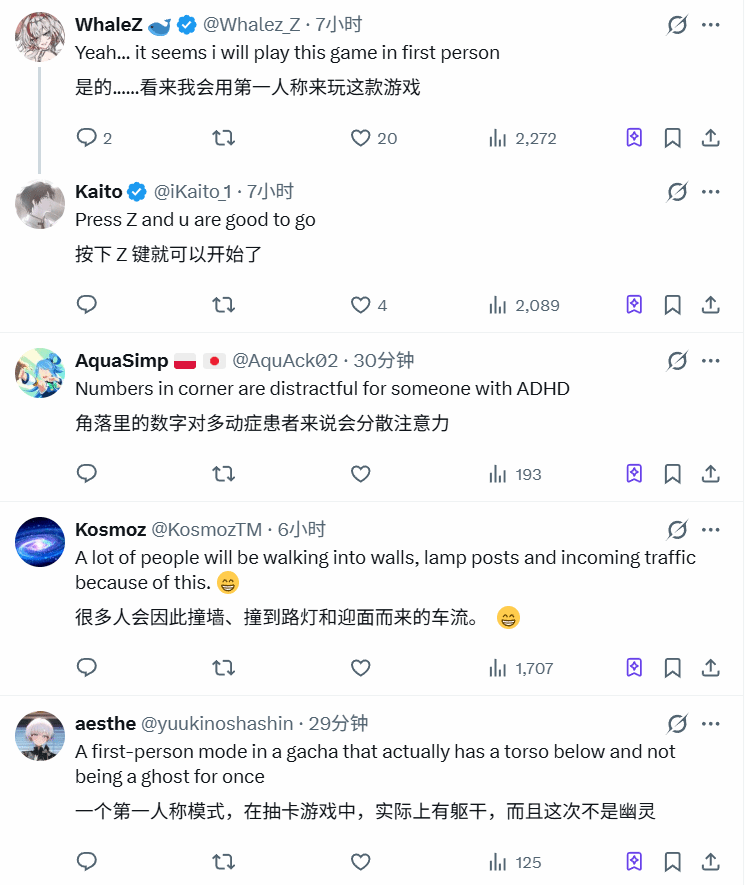The height and width of the screenshot is (885, 745).
Task: Open overflow menu on AquaSimp's reply
Action: [711, 360]
